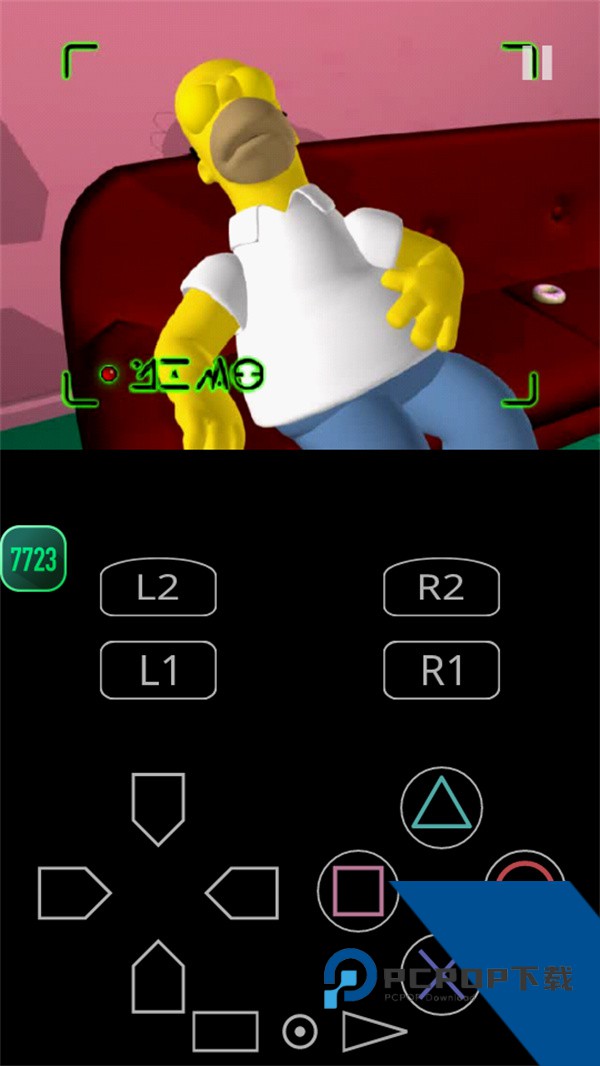
Task: Open the green 7723 floating icon
Action: (x=33, y=558)
